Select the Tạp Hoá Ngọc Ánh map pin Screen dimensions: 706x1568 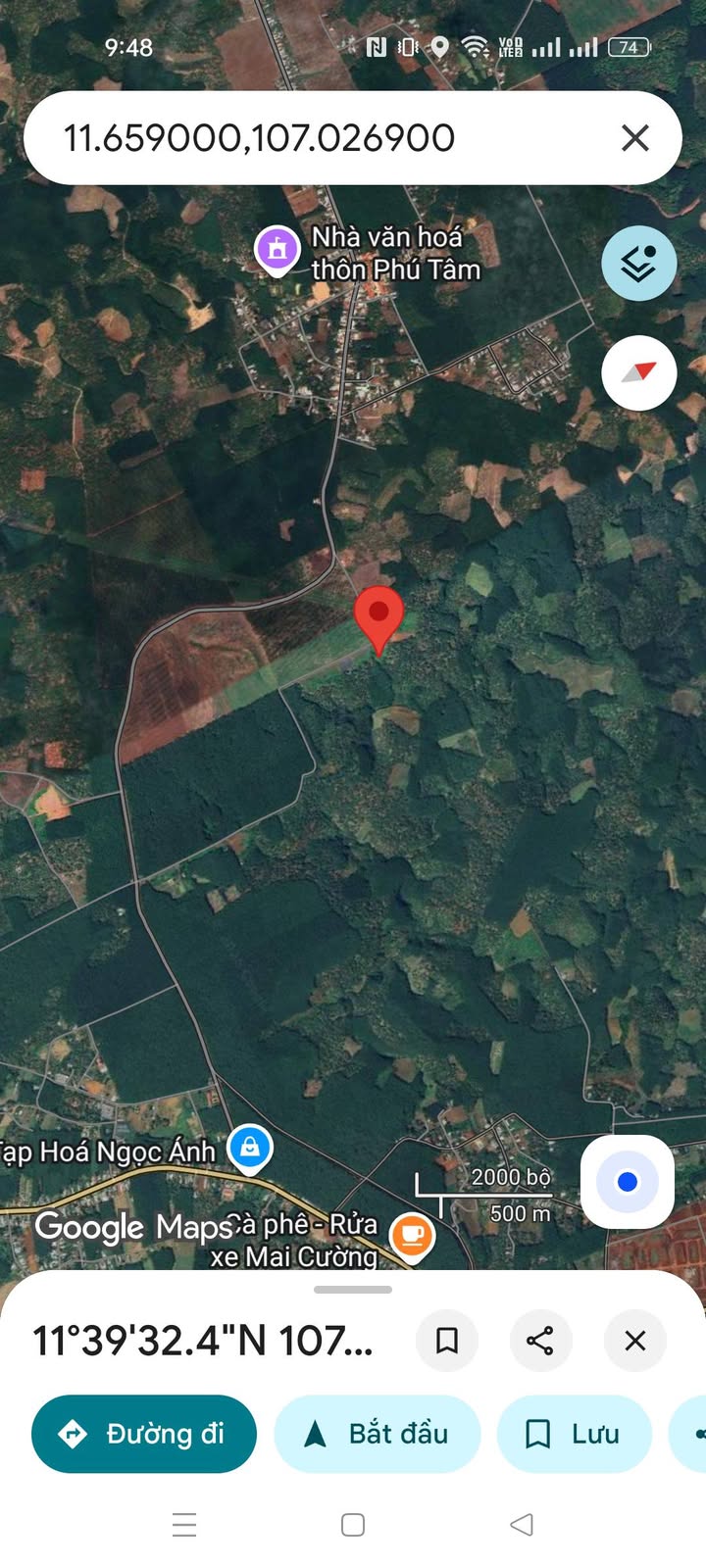pyautogui.click(x=250, y=1147)
